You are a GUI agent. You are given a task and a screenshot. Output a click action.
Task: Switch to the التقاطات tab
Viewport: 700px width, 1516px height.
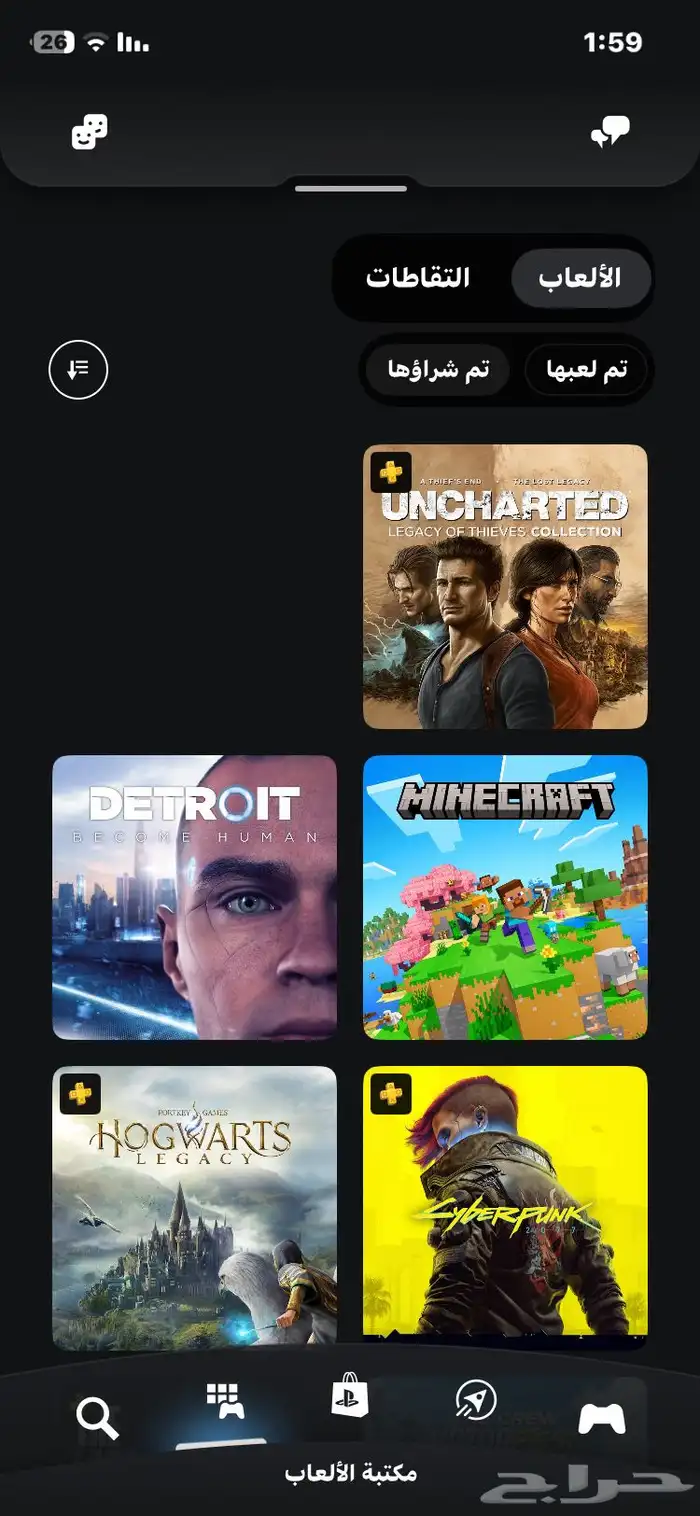coord(418,278)
